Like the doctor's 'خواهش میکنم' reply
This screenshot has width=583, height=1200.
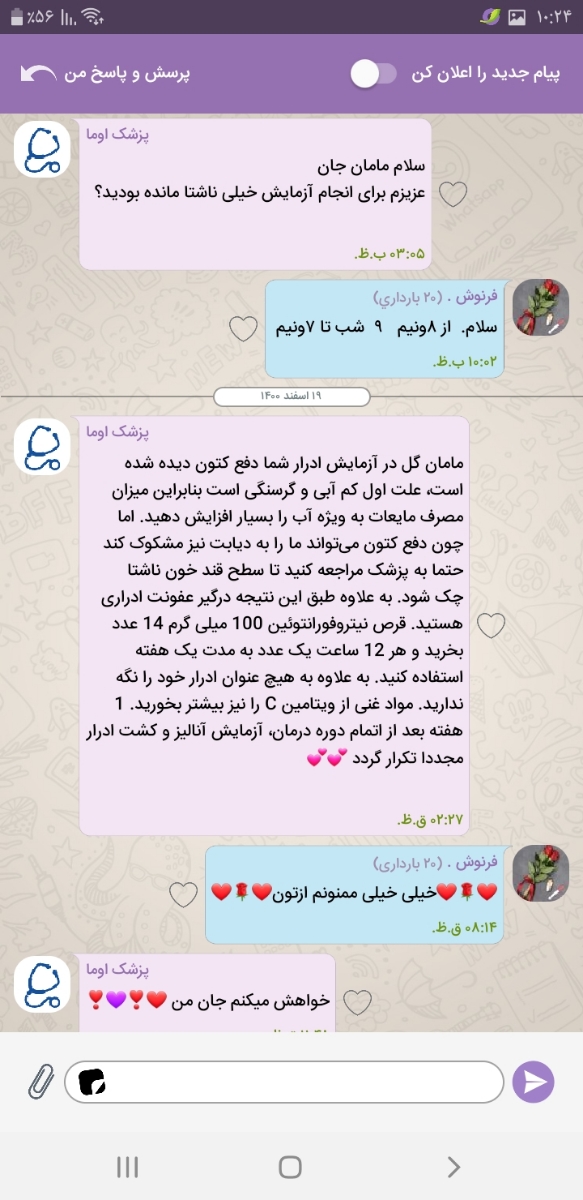(x=357, y=1002)
